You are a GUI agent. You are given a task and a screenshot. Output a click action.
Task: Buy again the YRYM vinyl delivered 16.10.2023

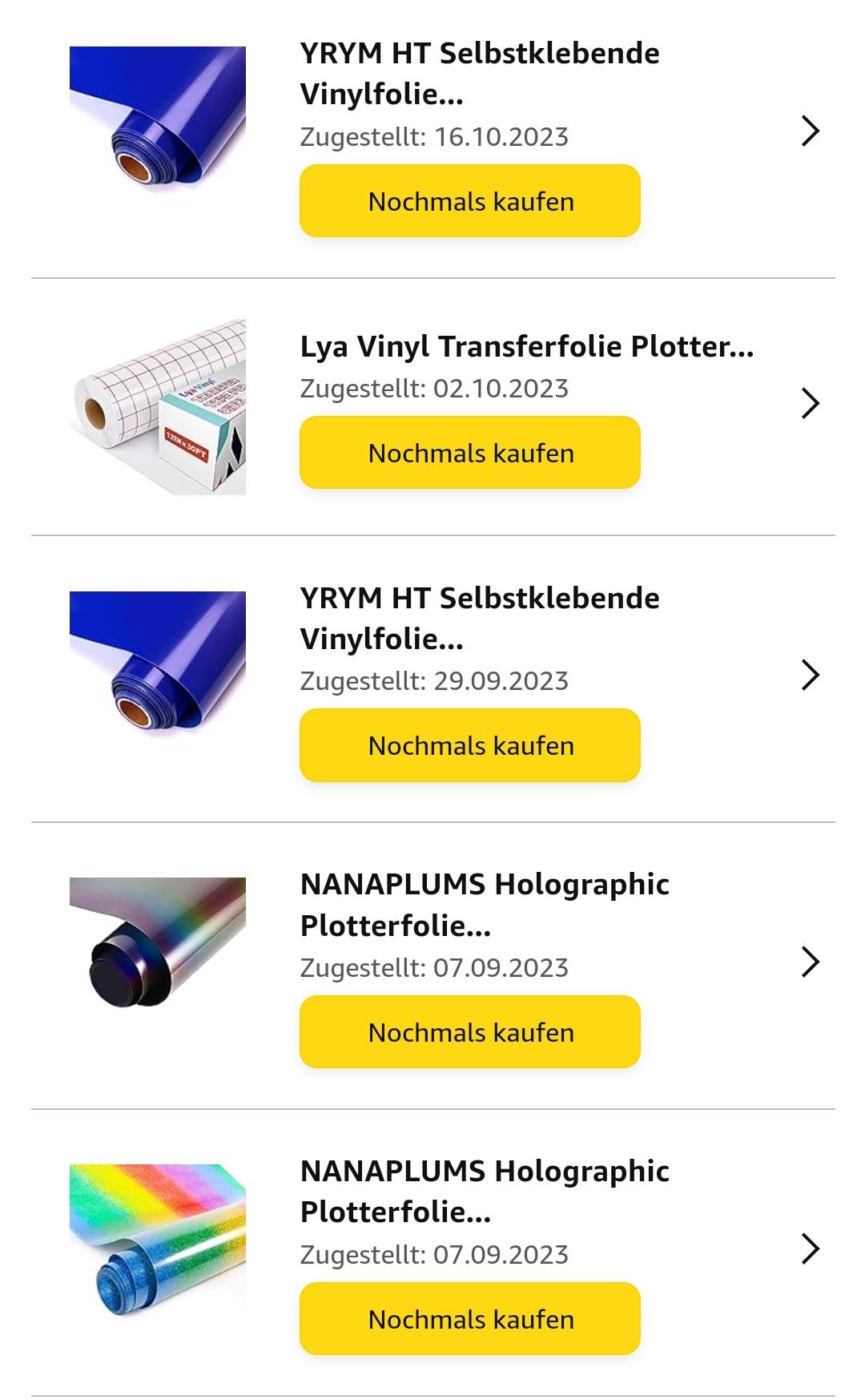pyautogui.click(x=470, y=201)
